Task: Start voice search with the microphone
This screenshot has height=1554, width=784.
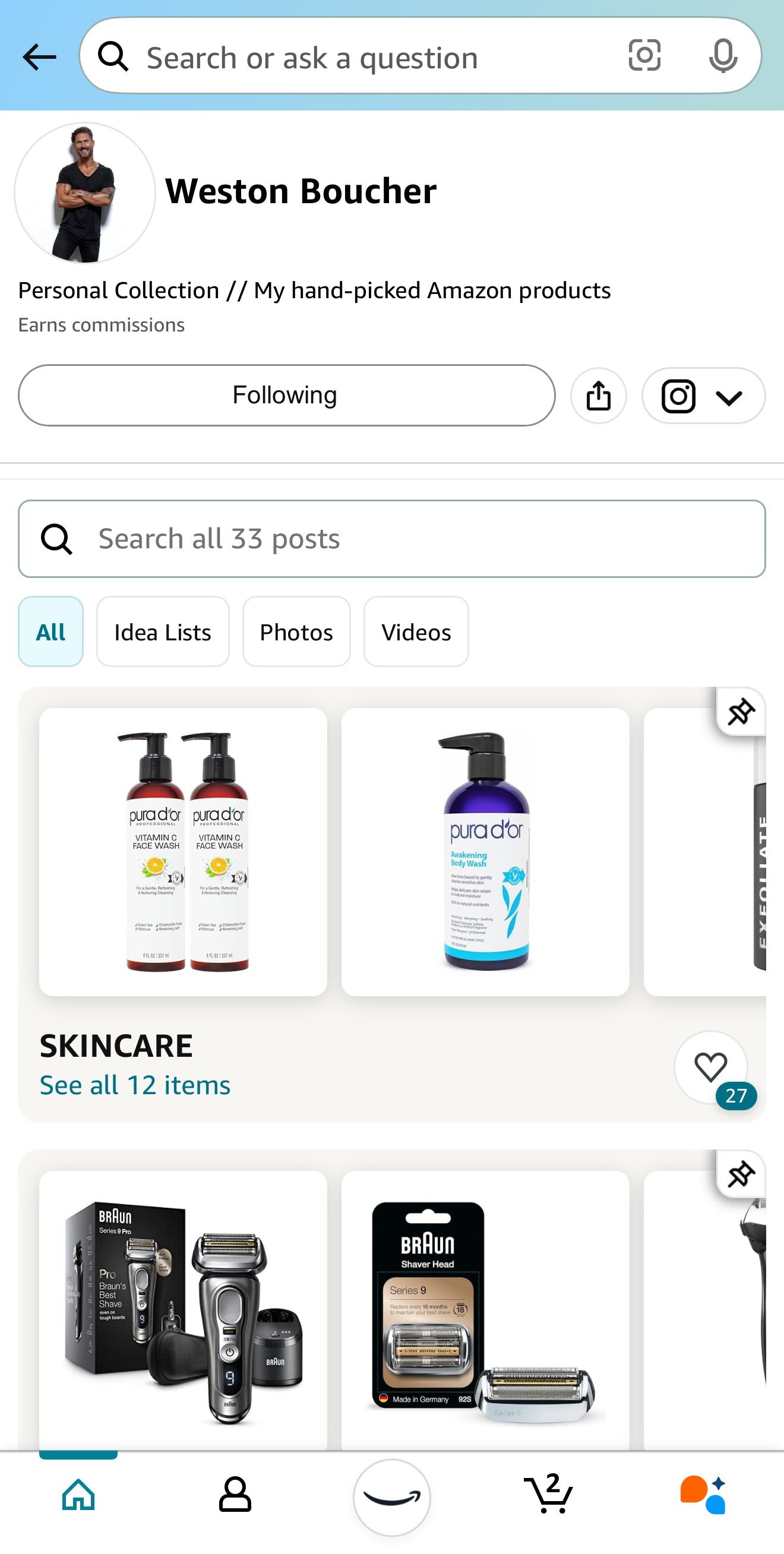Action: coord(722,55)
